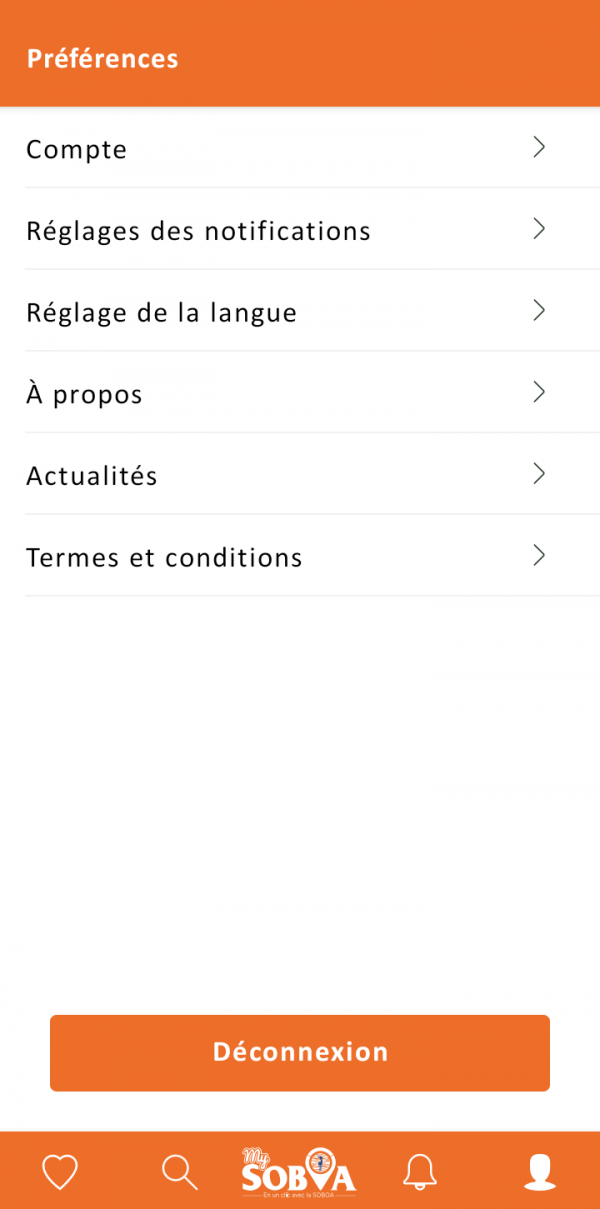Tap the Déconnexion button
This screenshot has width=600, height=1209.
(x=300, y=1052)
